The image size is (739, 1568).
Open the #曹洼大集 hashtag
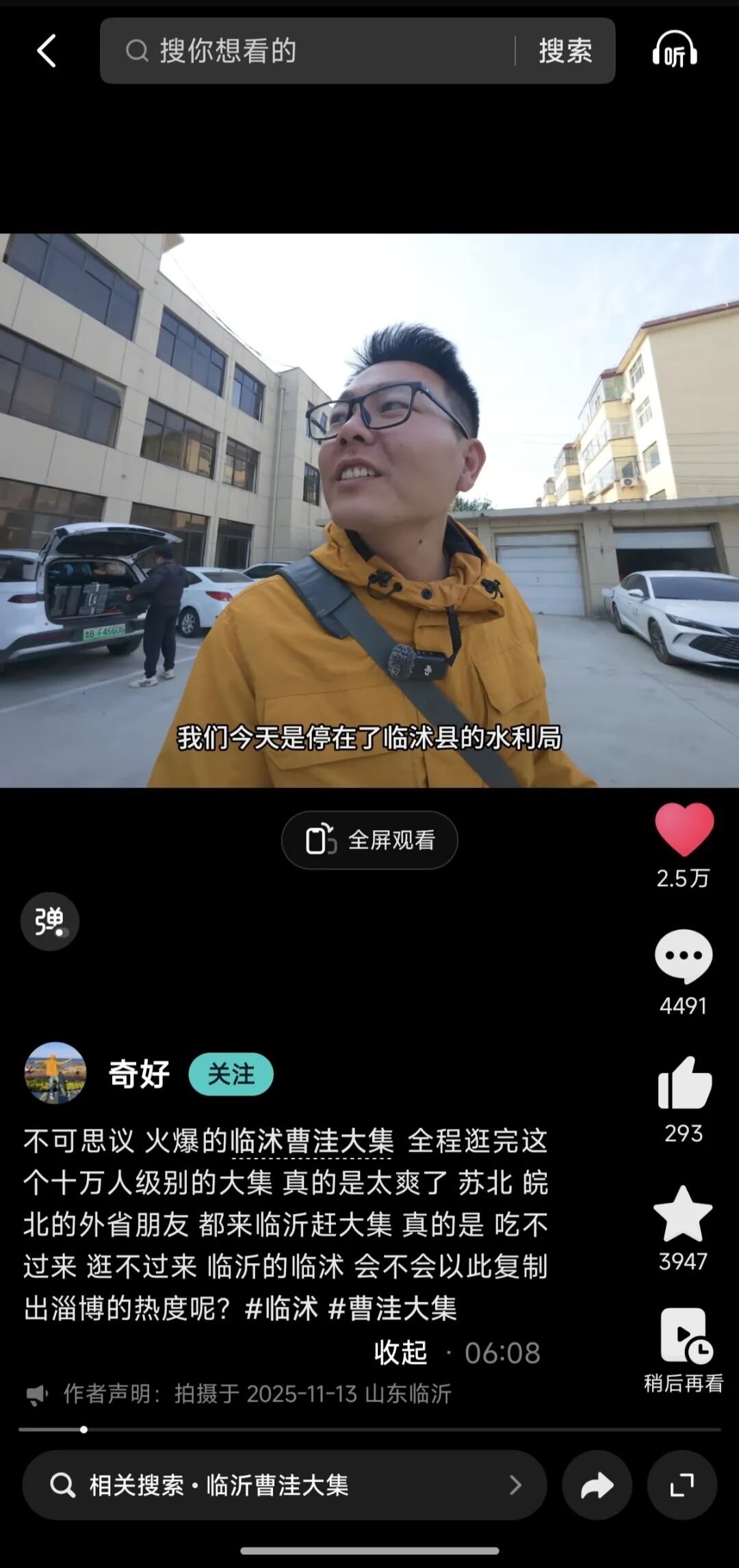392,1309
